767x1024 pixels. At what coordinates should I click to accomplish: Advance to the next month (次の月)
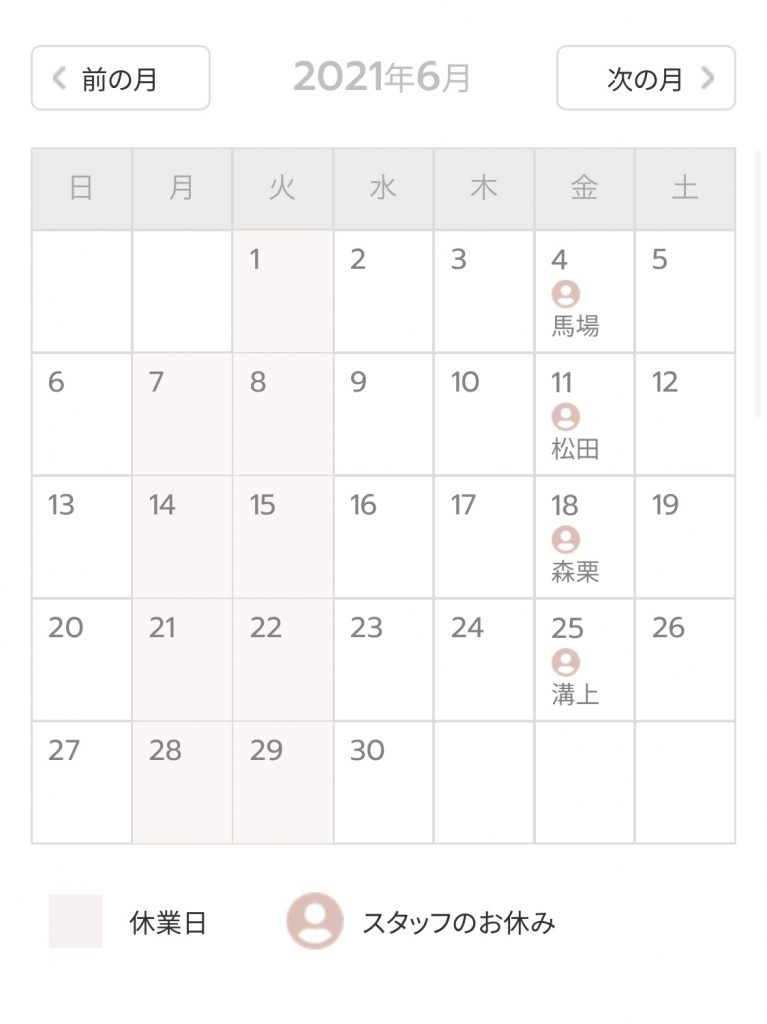[645, 78]
